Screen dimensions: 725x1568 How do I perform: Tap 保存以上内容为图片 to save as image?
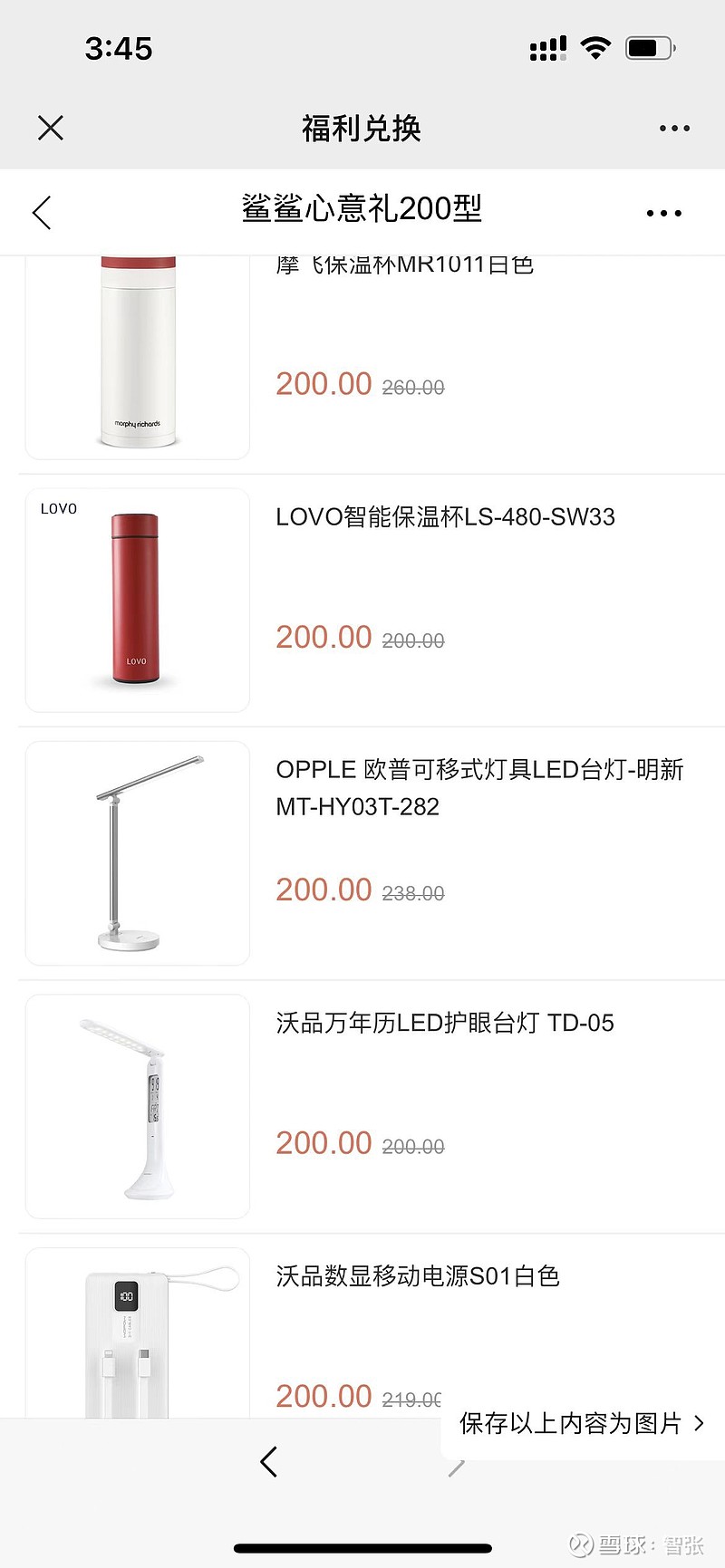point(571,1424)
